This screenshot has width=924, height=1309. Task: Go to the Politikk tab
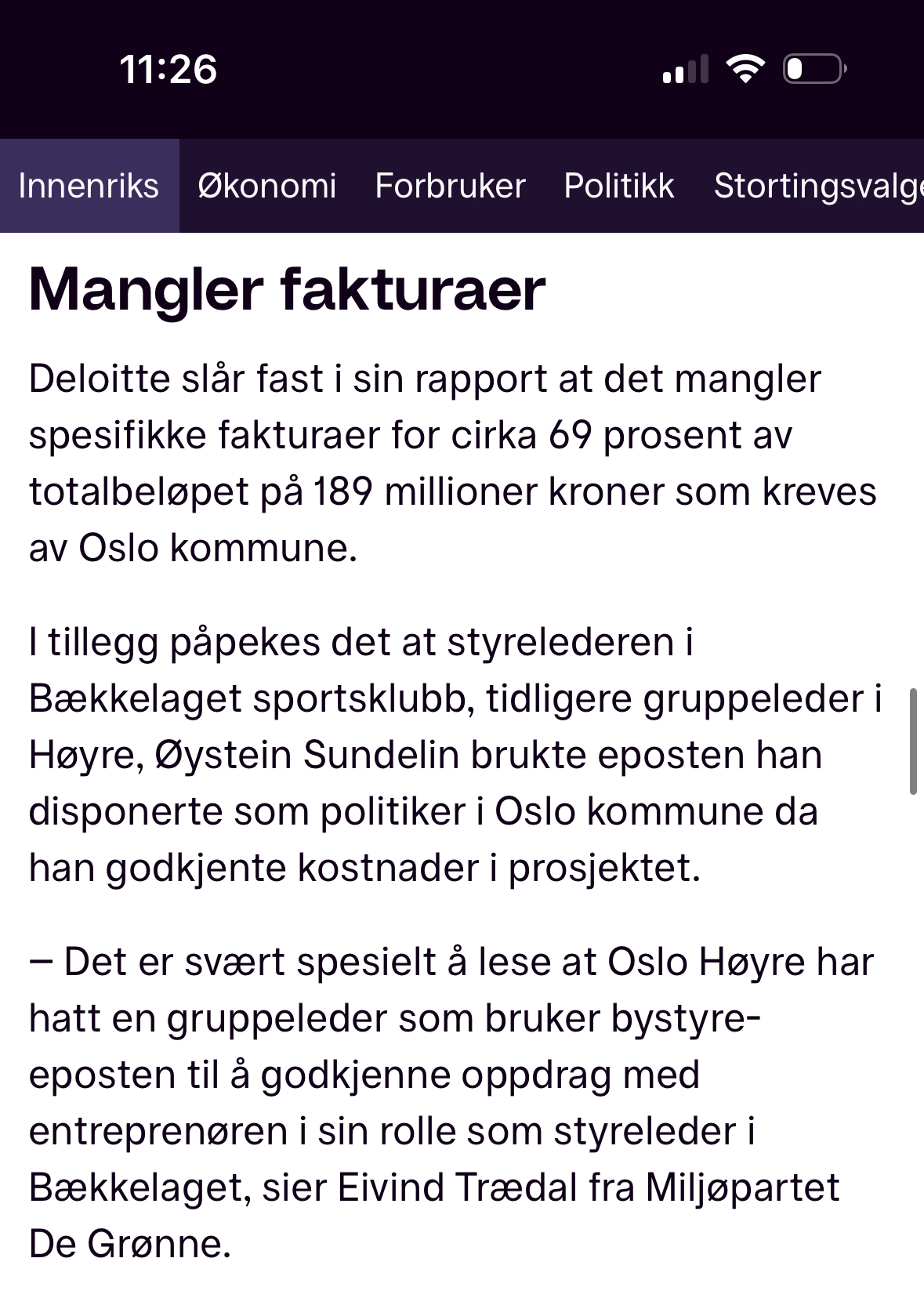[619, 187]
